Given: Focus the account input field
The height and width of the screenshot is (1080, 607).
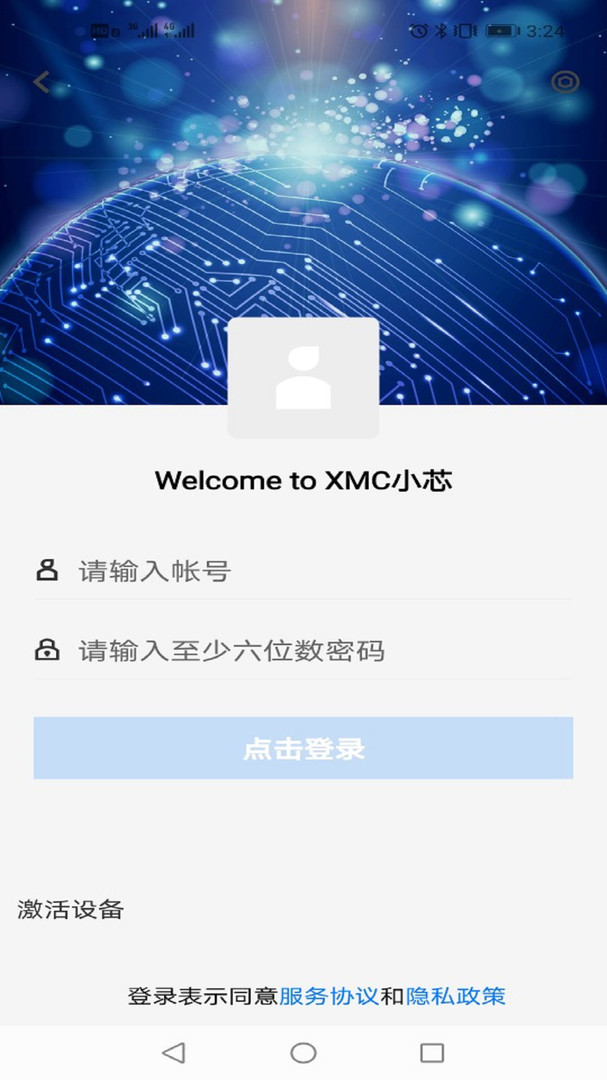Looking at the screenshot, I should click(x=320, y=571).
